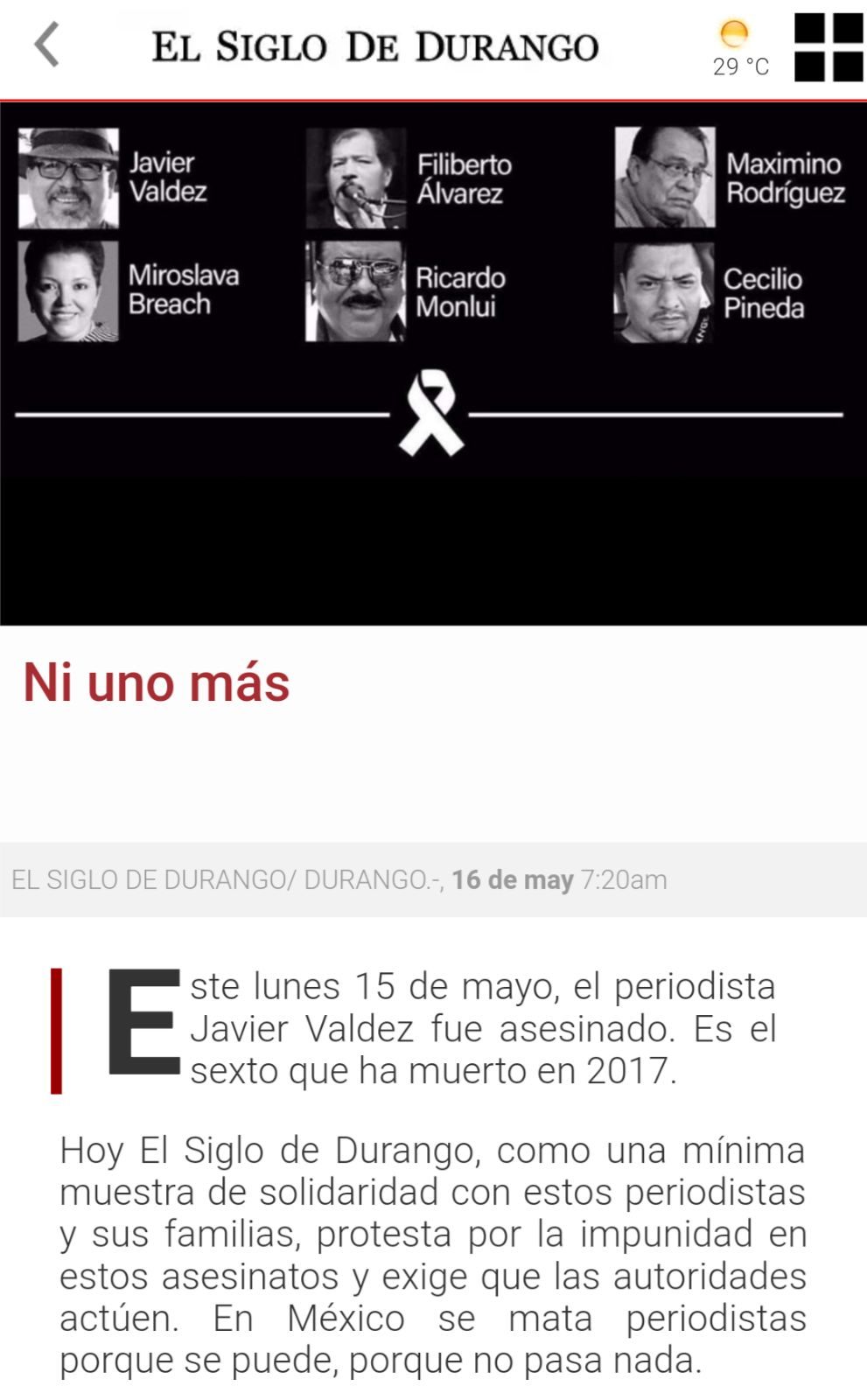This screenshot has height=1400, width=867.
Task: Open the 29 °C weather widget
Action: 739,50
